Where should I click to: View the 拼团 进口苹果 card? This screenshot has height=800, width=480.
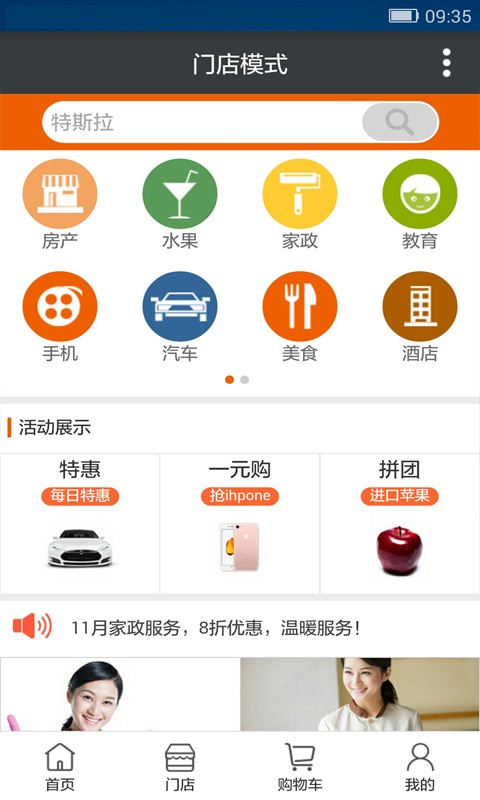(x=400, y=523)
